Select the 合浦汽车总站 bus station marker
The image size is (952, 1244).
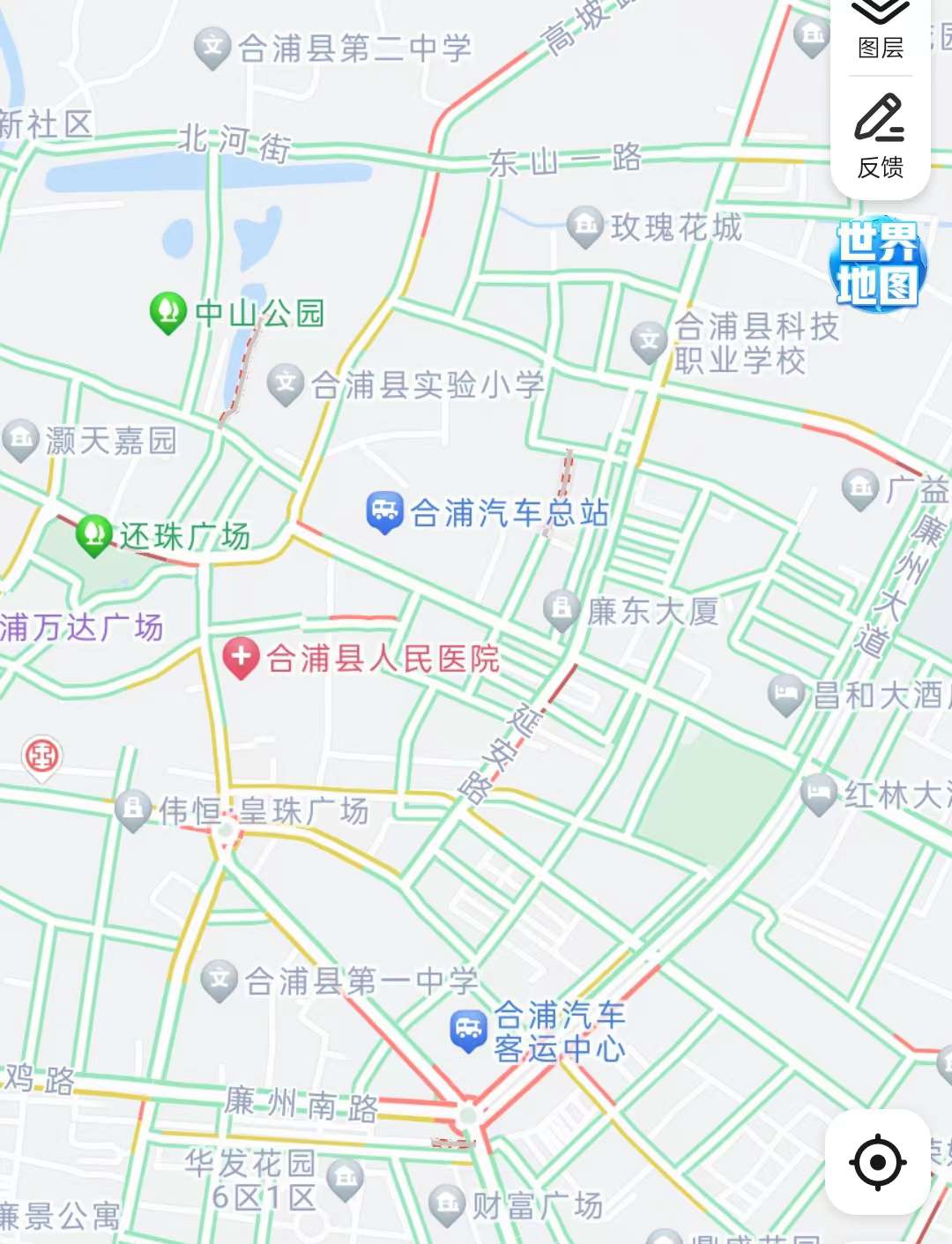[x=384, y=512]
